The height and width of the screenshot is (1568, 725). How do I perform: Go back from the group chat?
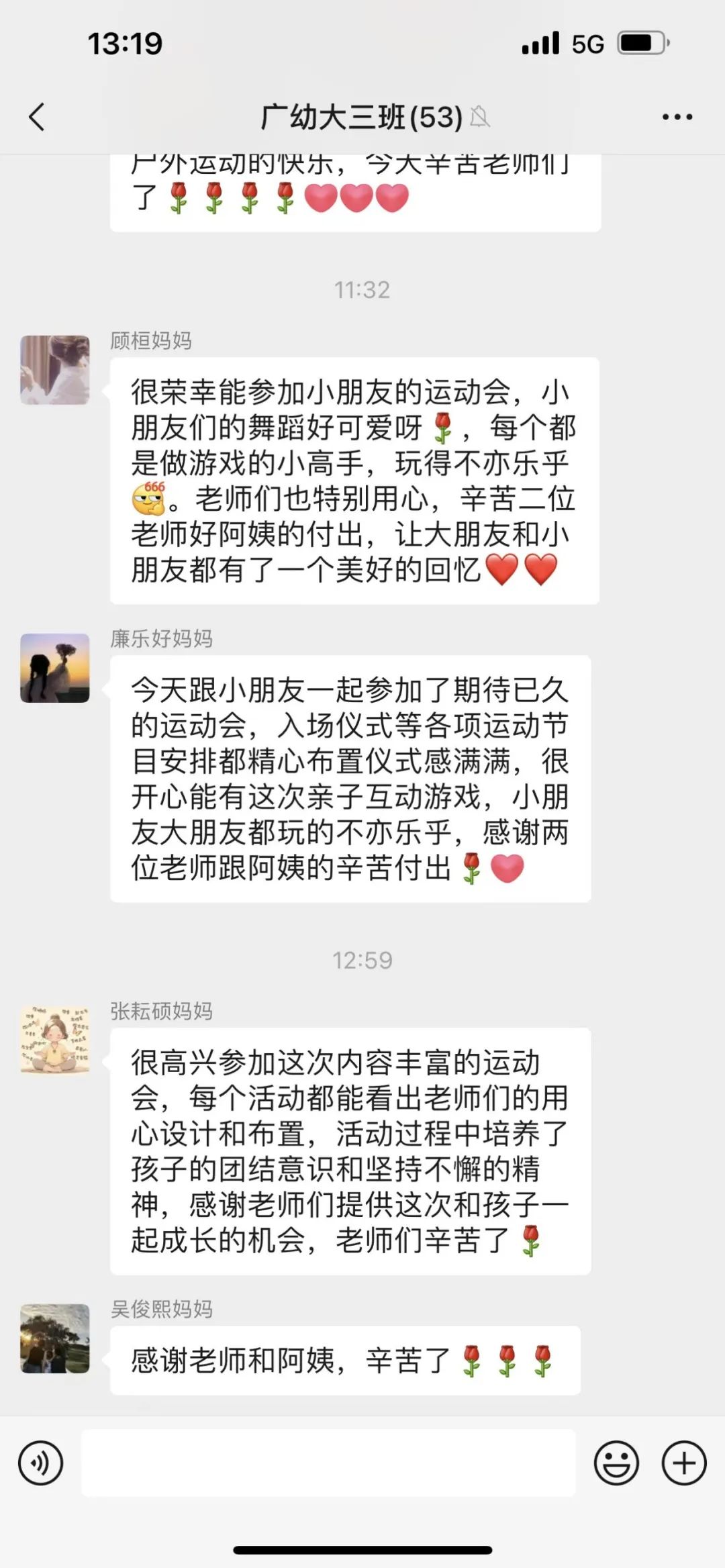[x=37, y=117]
